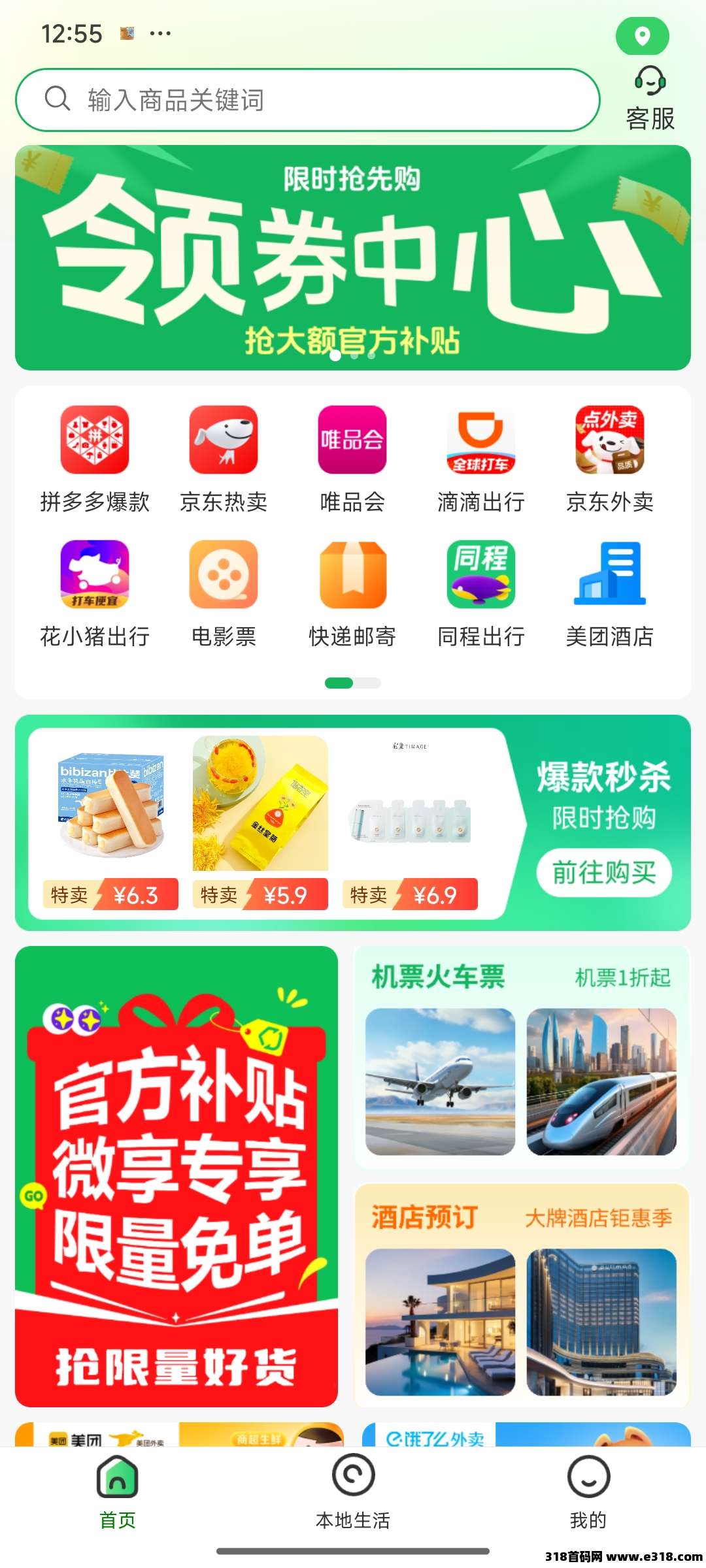The image size is (706, 1568).
Task: Switch to the 本地生活 tab
Action: point(353,1492)
